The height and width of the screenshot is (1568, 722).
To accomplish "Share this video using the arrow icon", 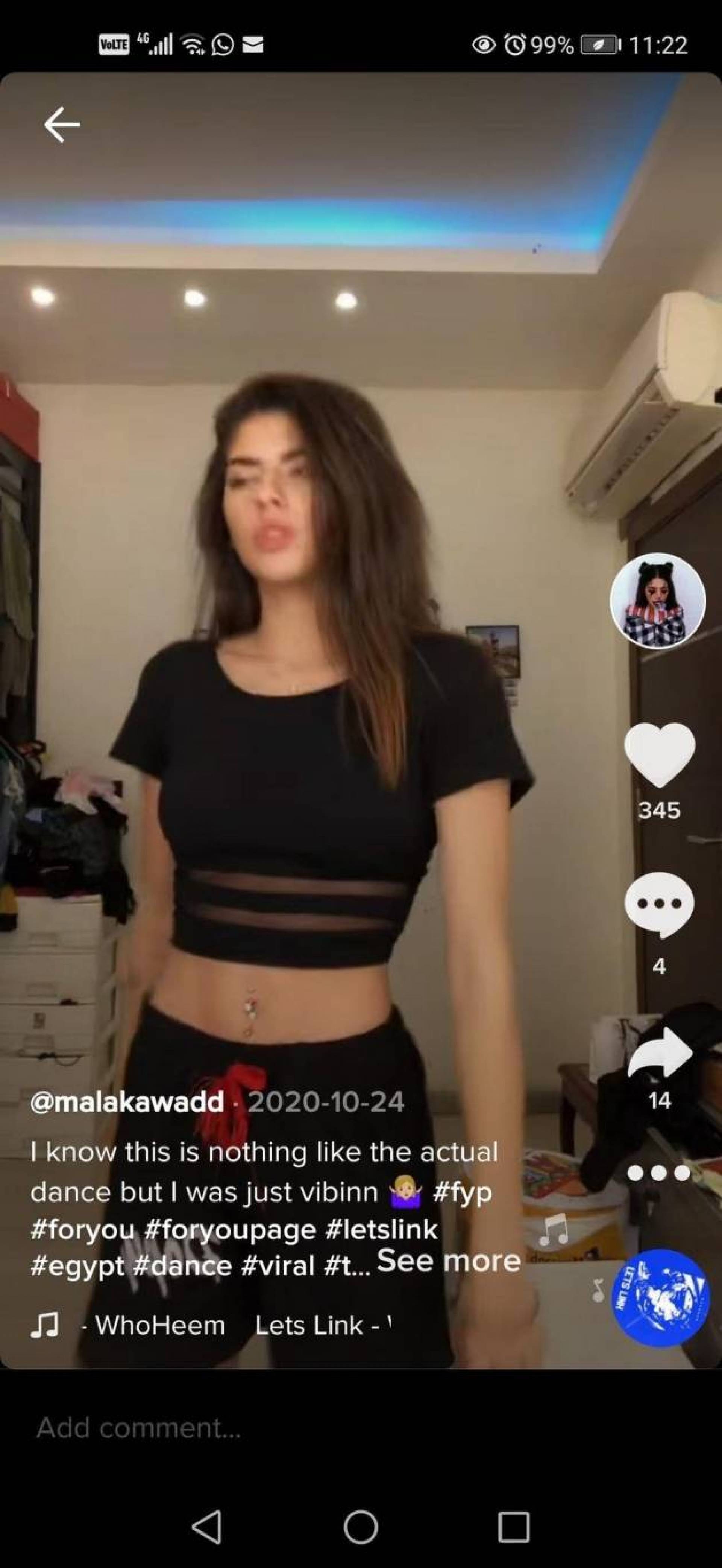I will click(x=659, y=1053).
